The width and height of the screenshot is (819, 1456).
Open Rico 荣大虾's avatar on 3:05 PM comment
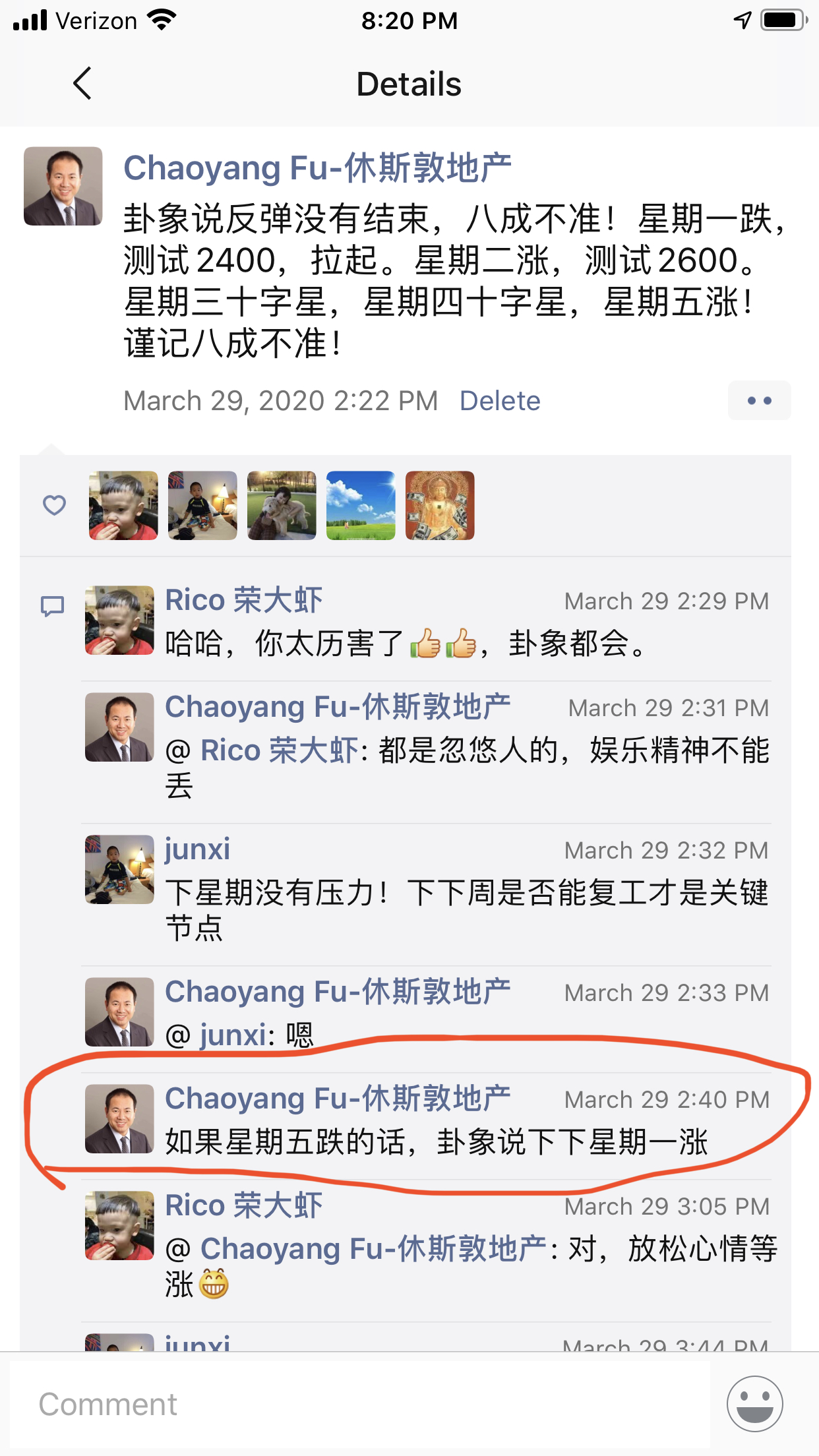coord(119,1225)
